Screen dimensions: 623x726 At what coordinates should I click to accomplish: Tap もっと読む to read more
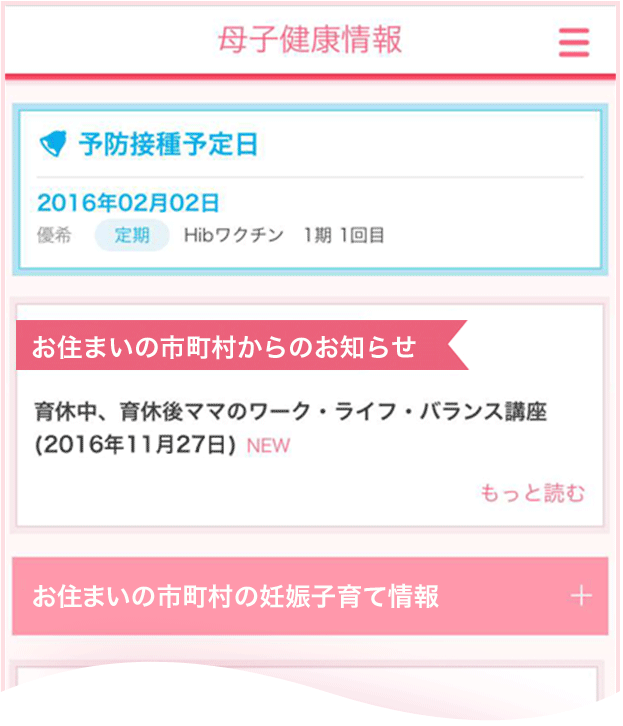pyautogui.click(x=532, y=493)
